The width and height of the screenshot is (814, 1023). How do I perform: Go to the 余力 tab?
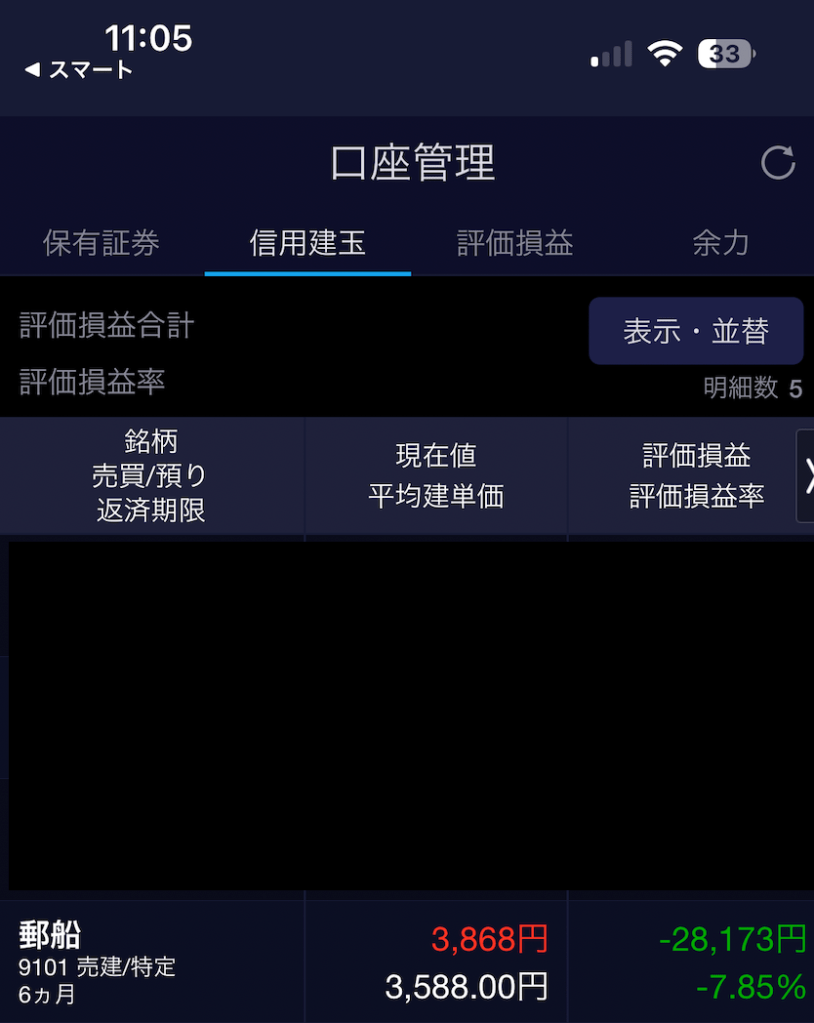coord(720,243)
